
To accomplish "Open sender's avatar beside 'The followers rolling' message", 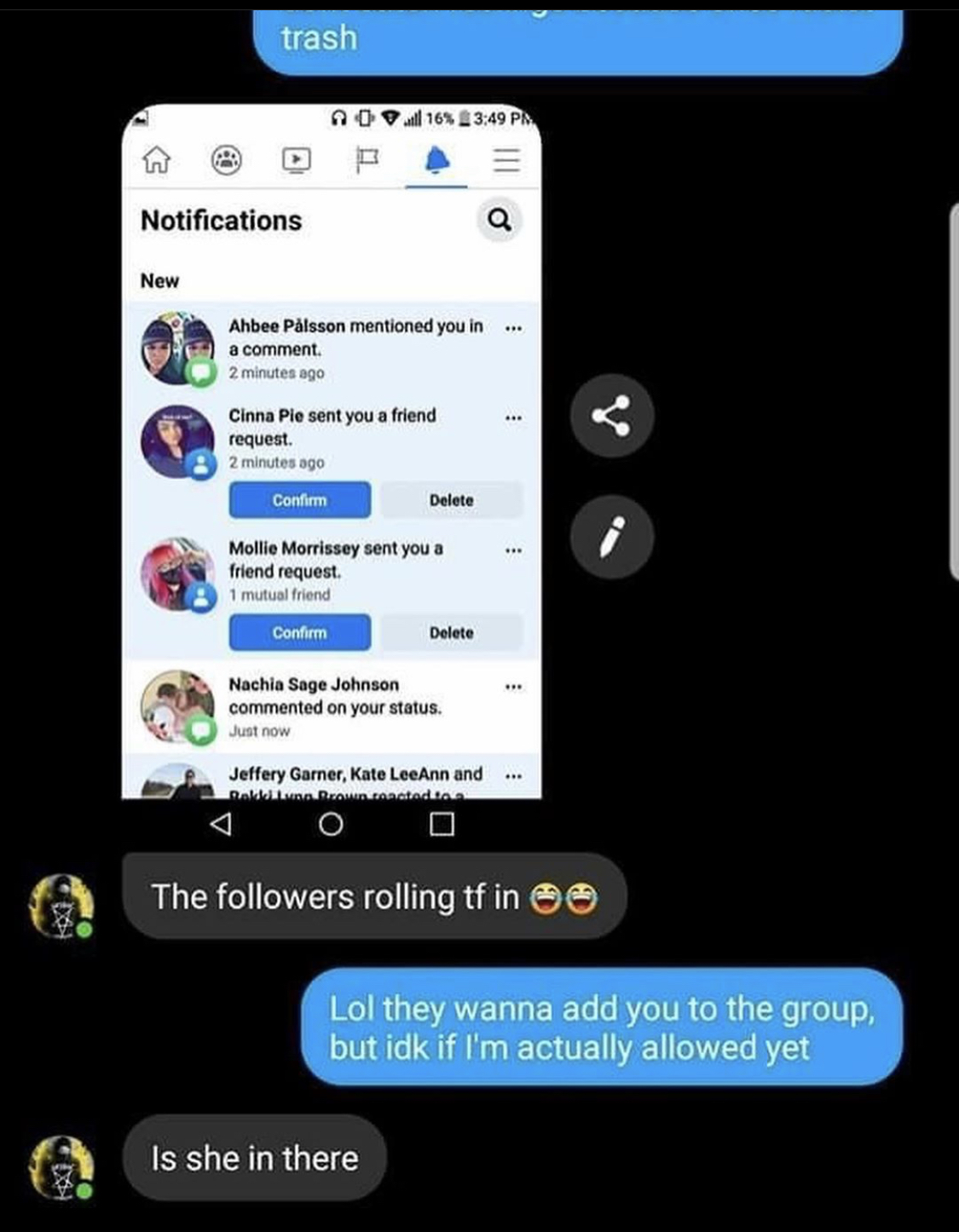I will pos(62,907).
